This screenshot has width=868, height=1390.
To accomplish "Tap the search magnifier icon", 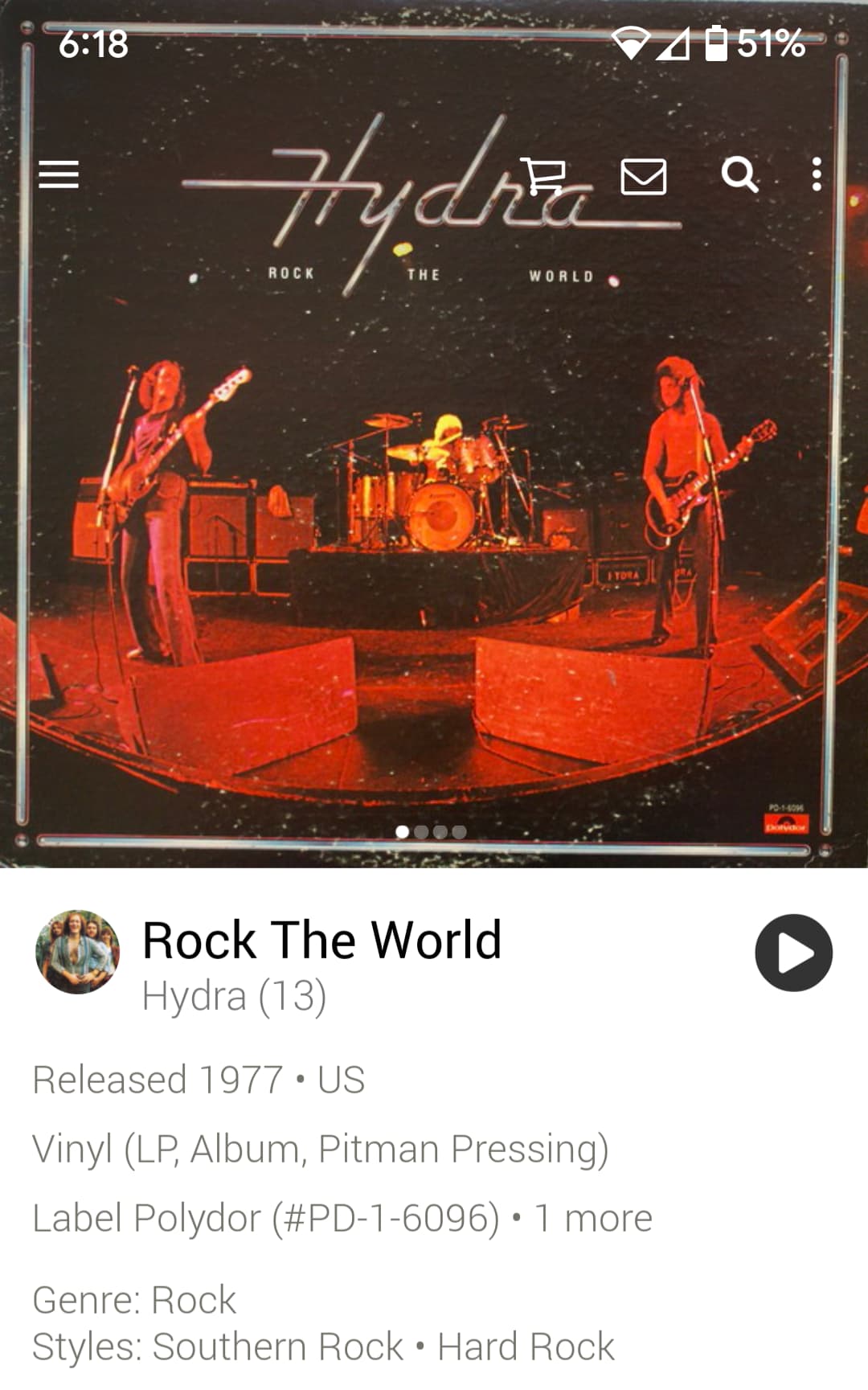I will click(739, 174).
